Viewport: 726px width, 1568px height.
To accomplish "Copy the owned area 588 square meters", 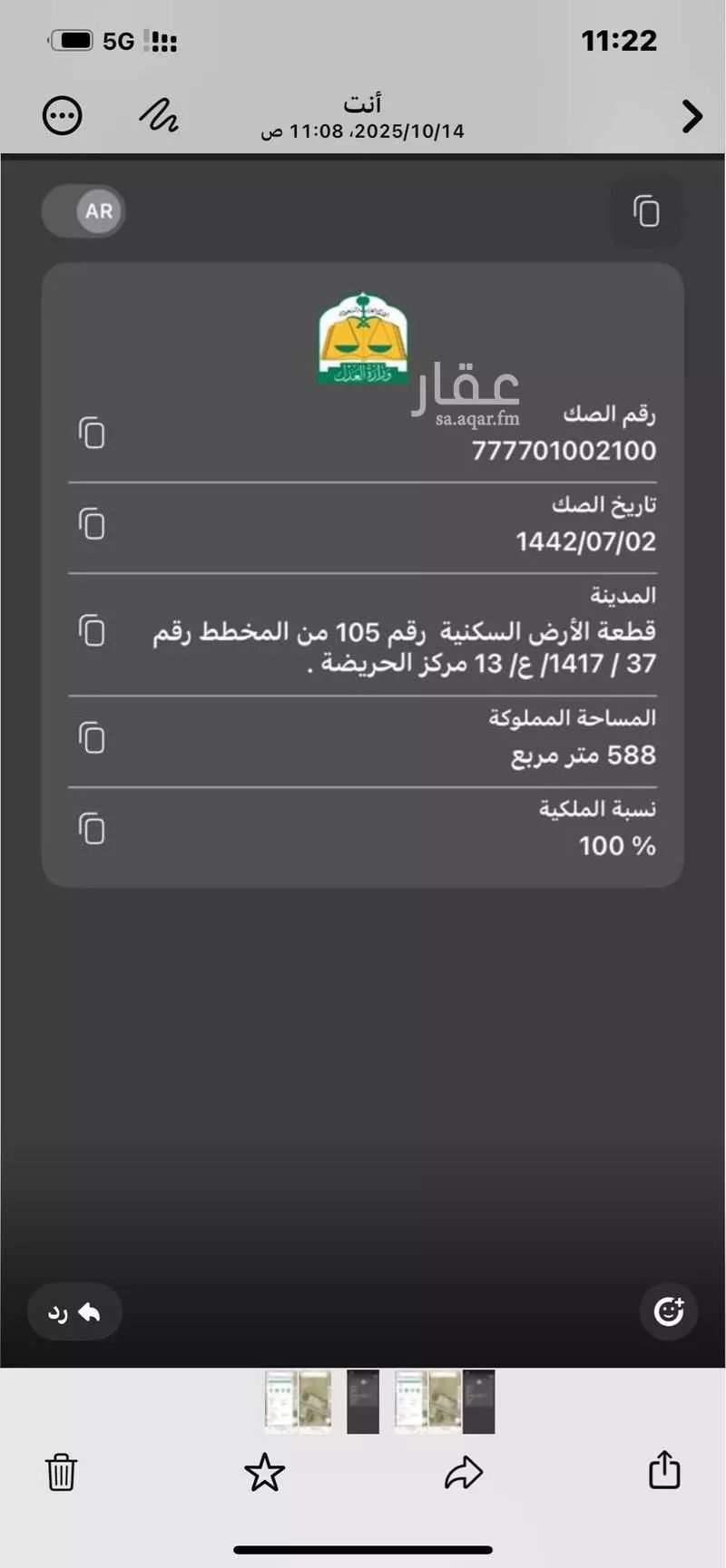I will click(91, 738).
